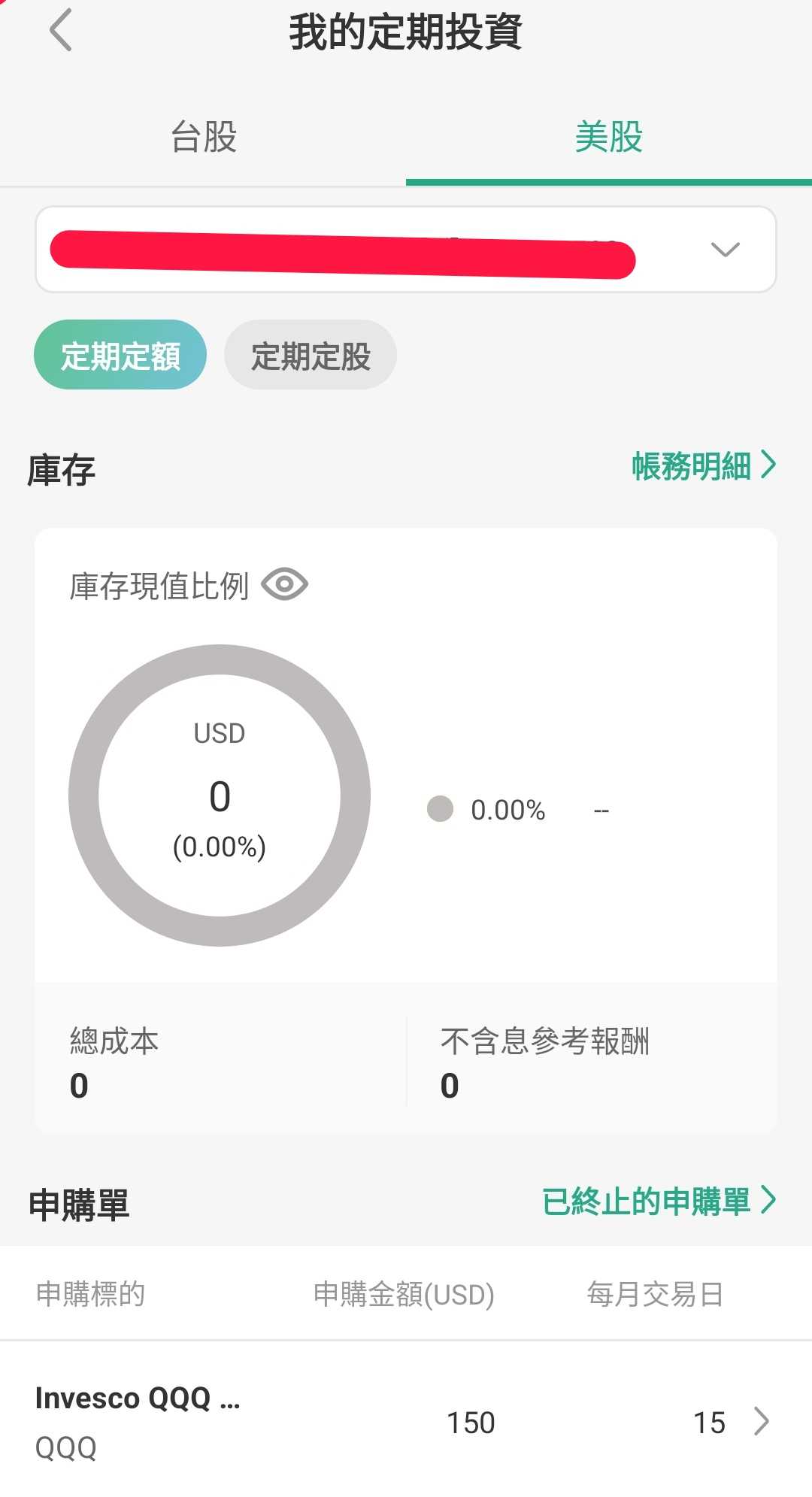Tap the redacted account number field
This screenshot has height=1497, width=812.
pos(343,250)
